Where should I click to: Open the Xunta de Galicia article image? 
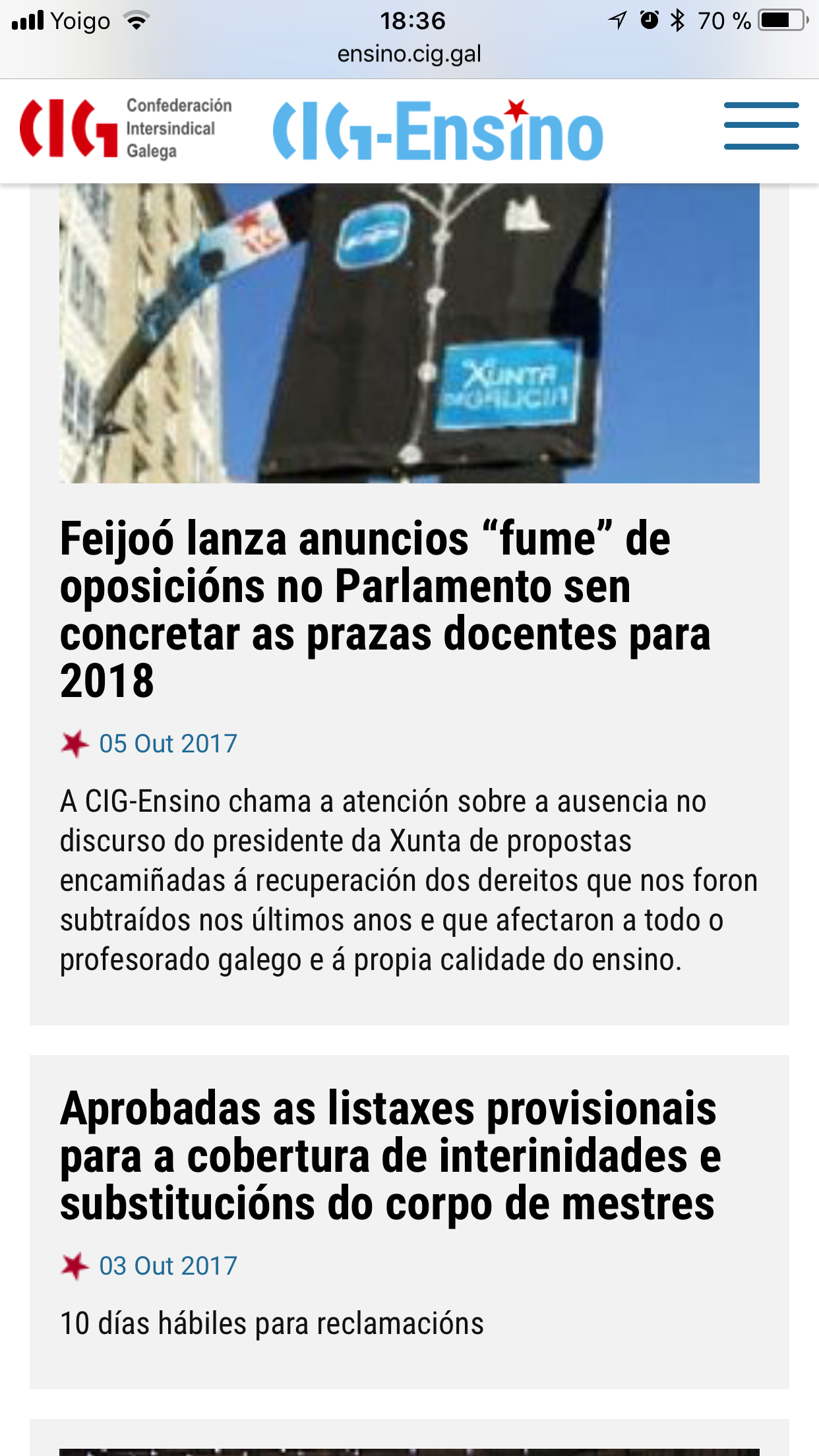pyautogui.click(x=409, y=333)
